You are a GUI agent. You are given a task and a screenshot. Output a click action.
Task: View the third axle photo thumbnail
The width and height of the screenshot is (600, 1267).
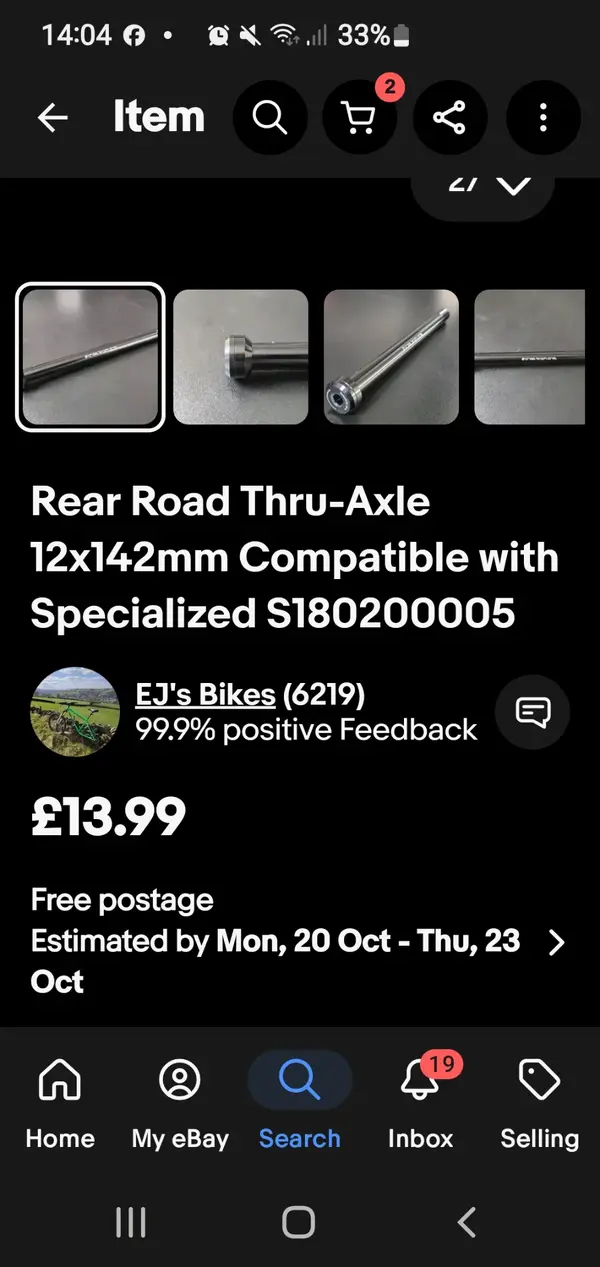391,357
